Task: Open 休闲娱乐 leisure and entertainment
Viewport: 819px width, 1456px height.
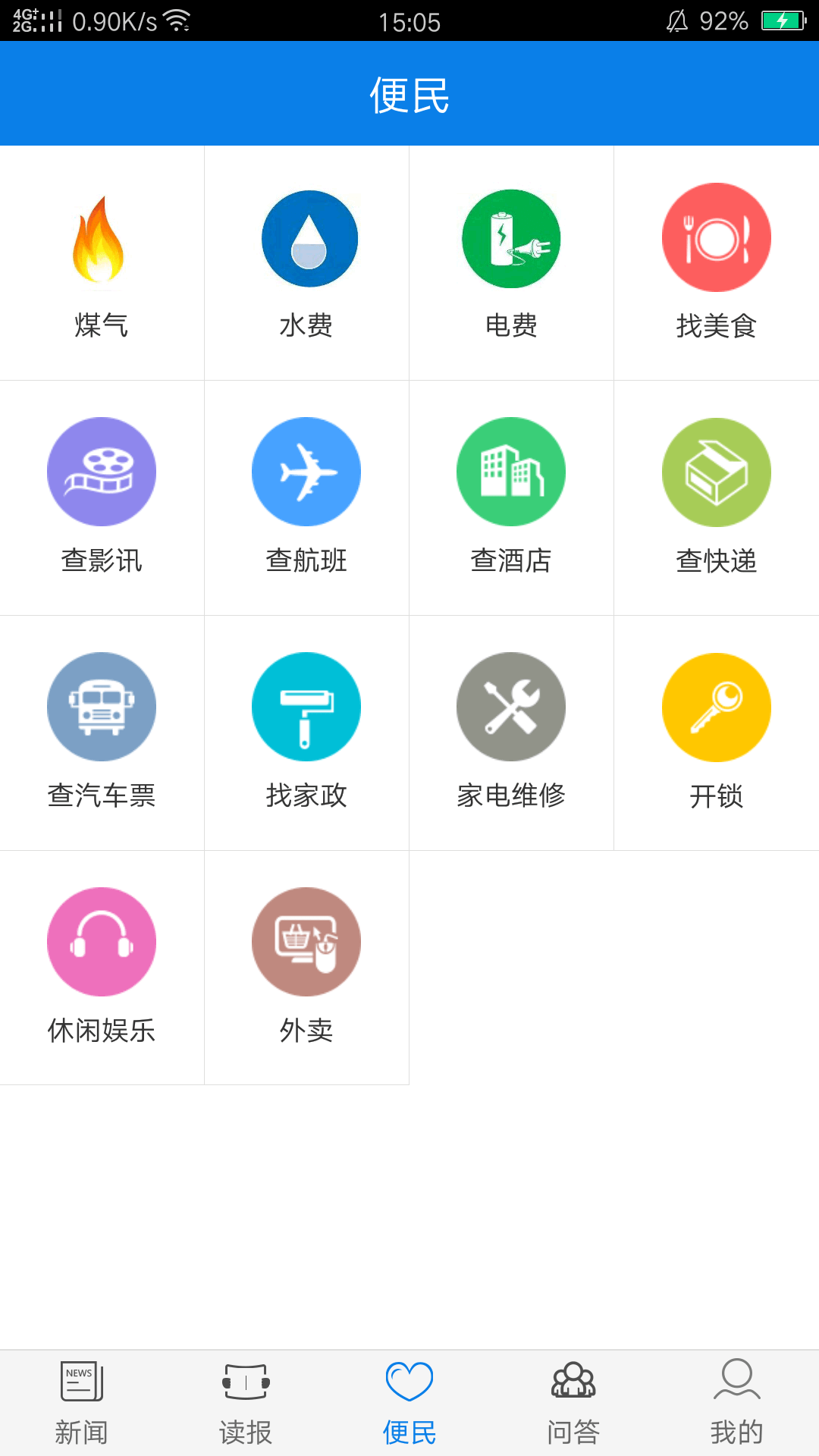Action: (101, 968)
